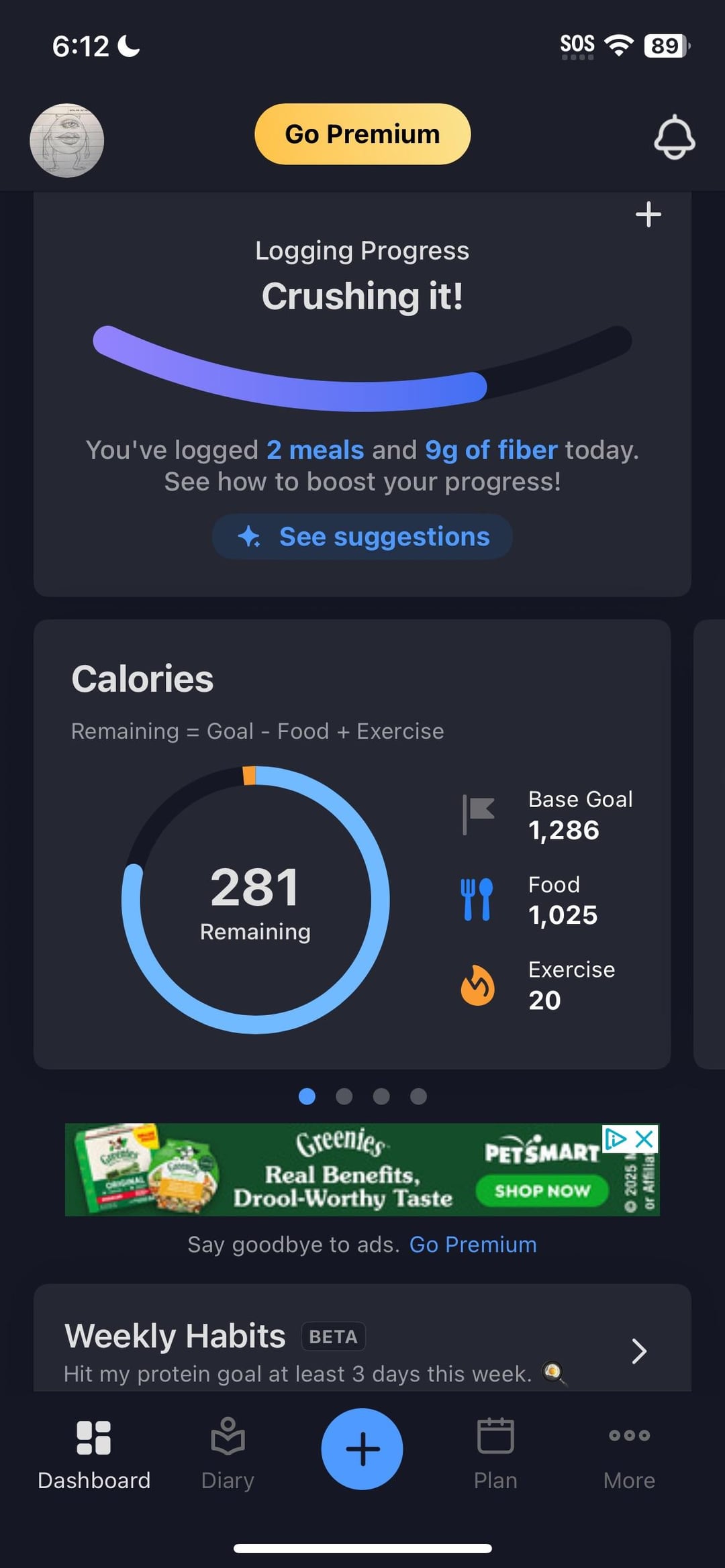Viewport: 725px width, 1568px height.
Task: Select the second page indicator dot
Action: pos(344,1096)
